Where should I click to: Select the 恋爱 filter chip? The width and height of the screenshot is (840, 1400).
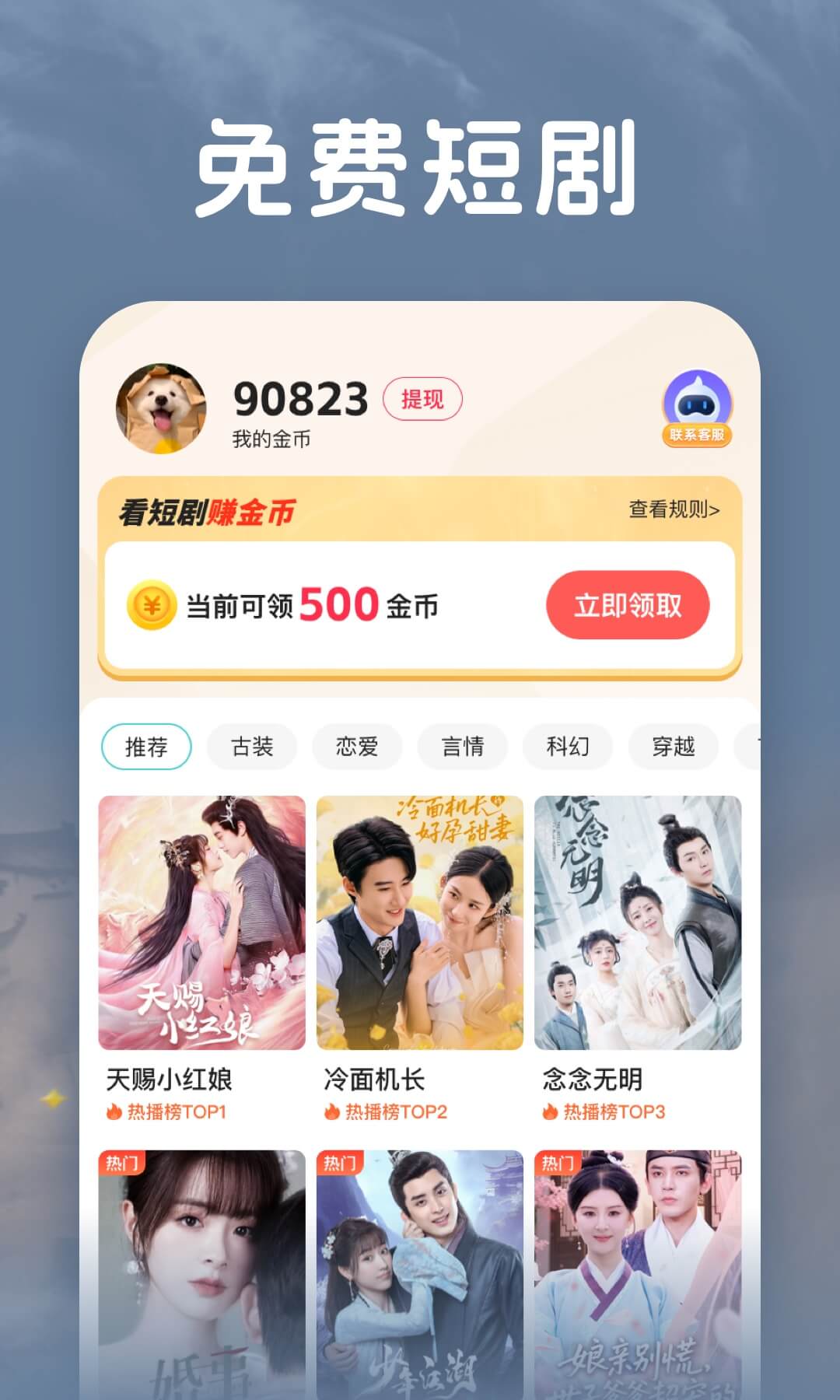tap(356, 746)
